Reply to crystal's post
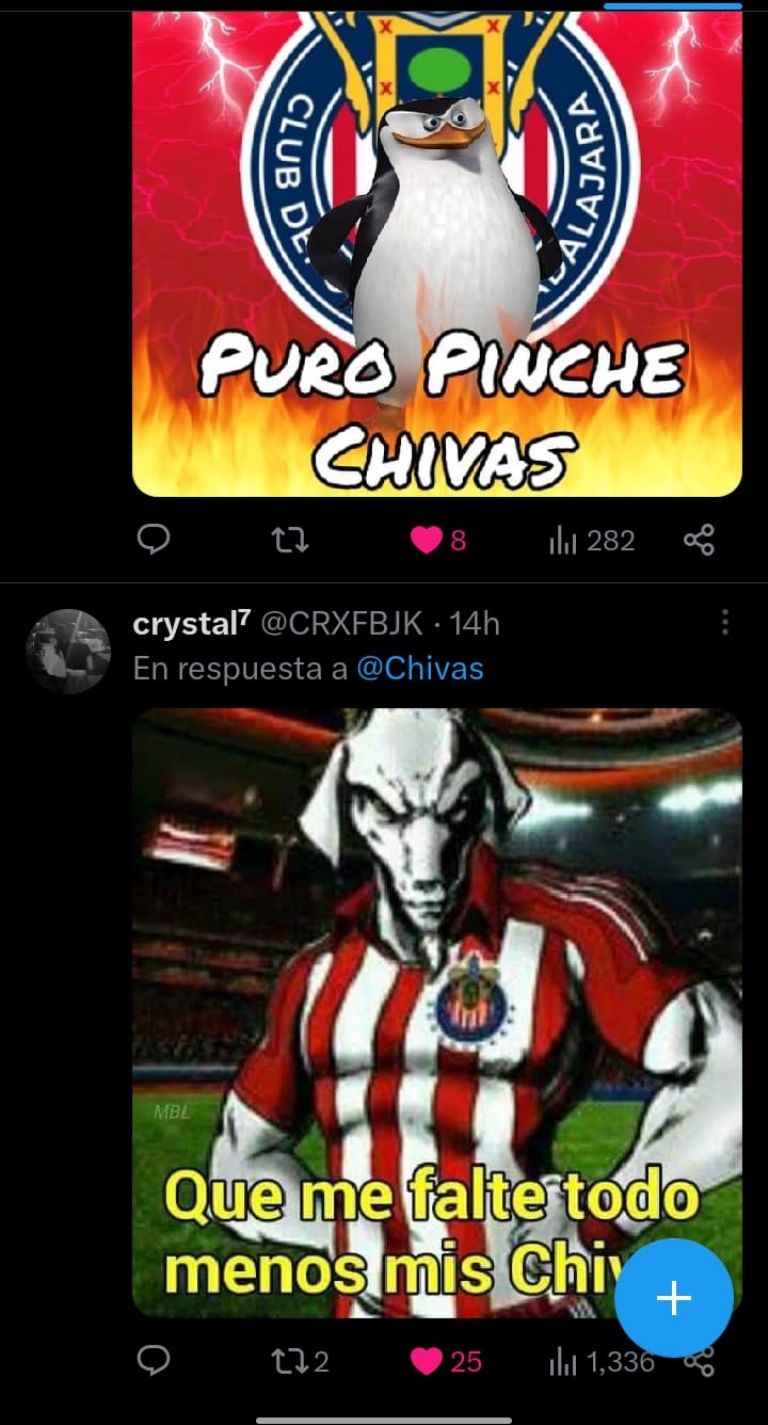The width and height of the screenshot is (768, 1425). 153,1360
